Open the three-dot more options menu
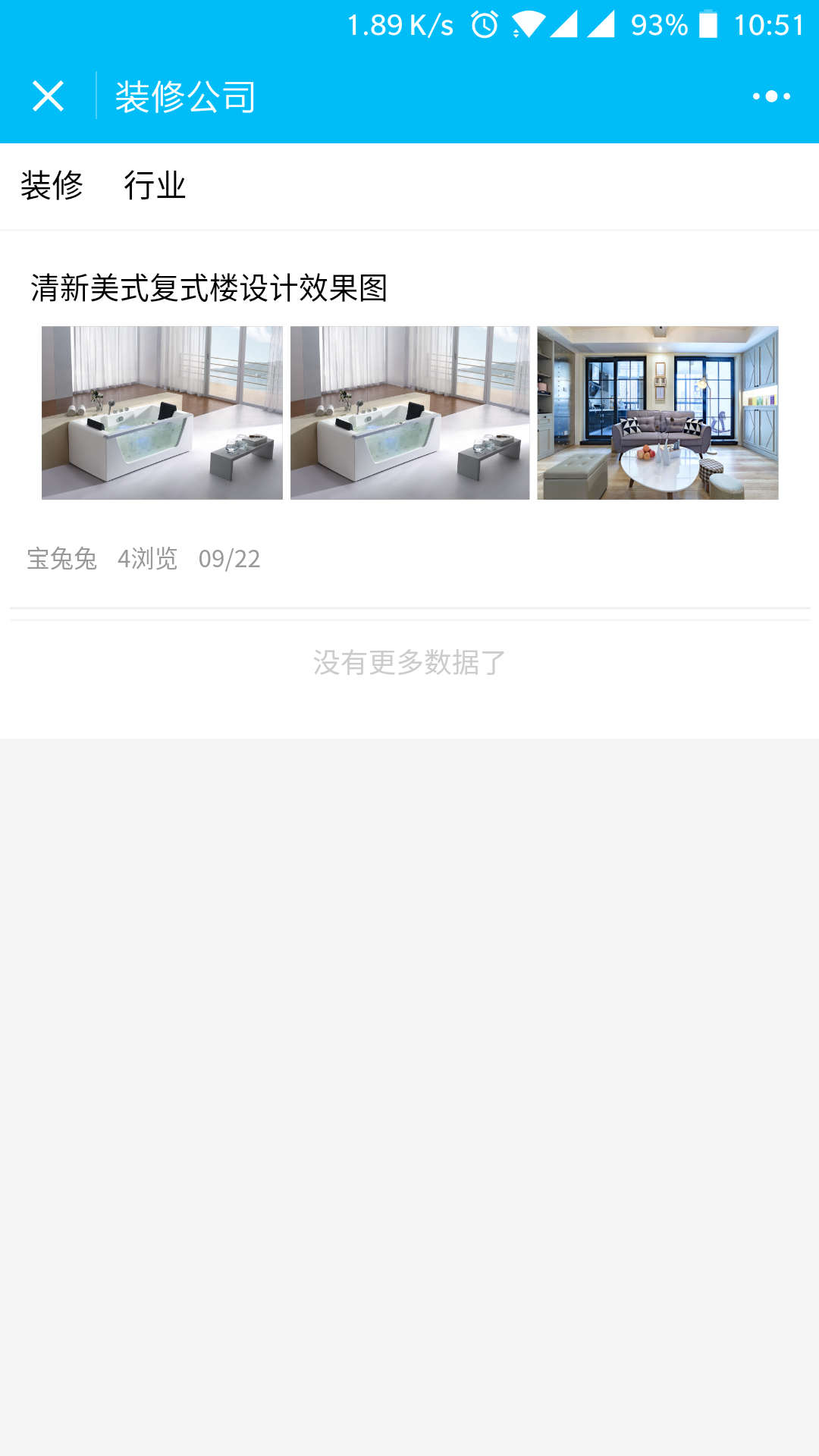The width and height of the screenshot is (819, 1456). click(x=771, y=96)
